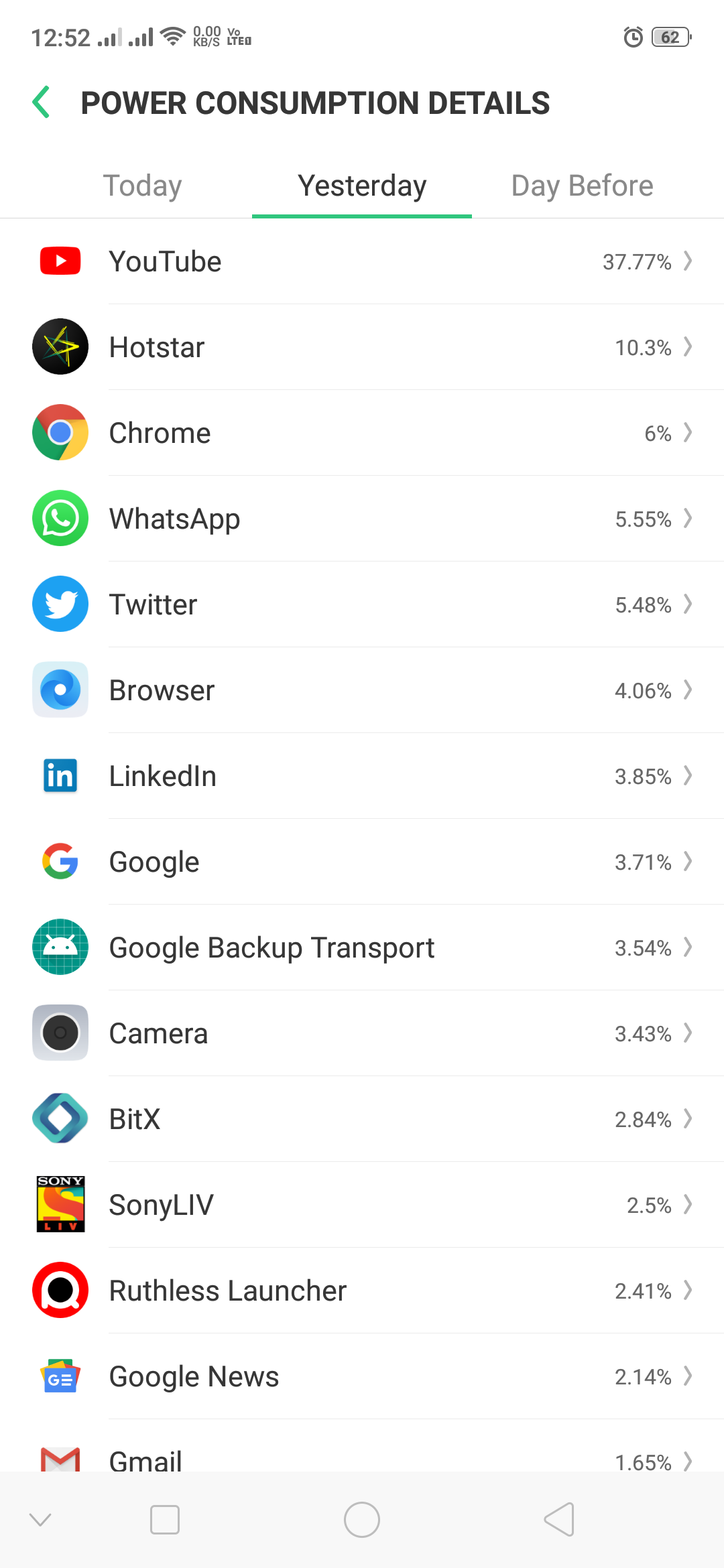Open Ruthless Launcher power details

coord(362,1291)
